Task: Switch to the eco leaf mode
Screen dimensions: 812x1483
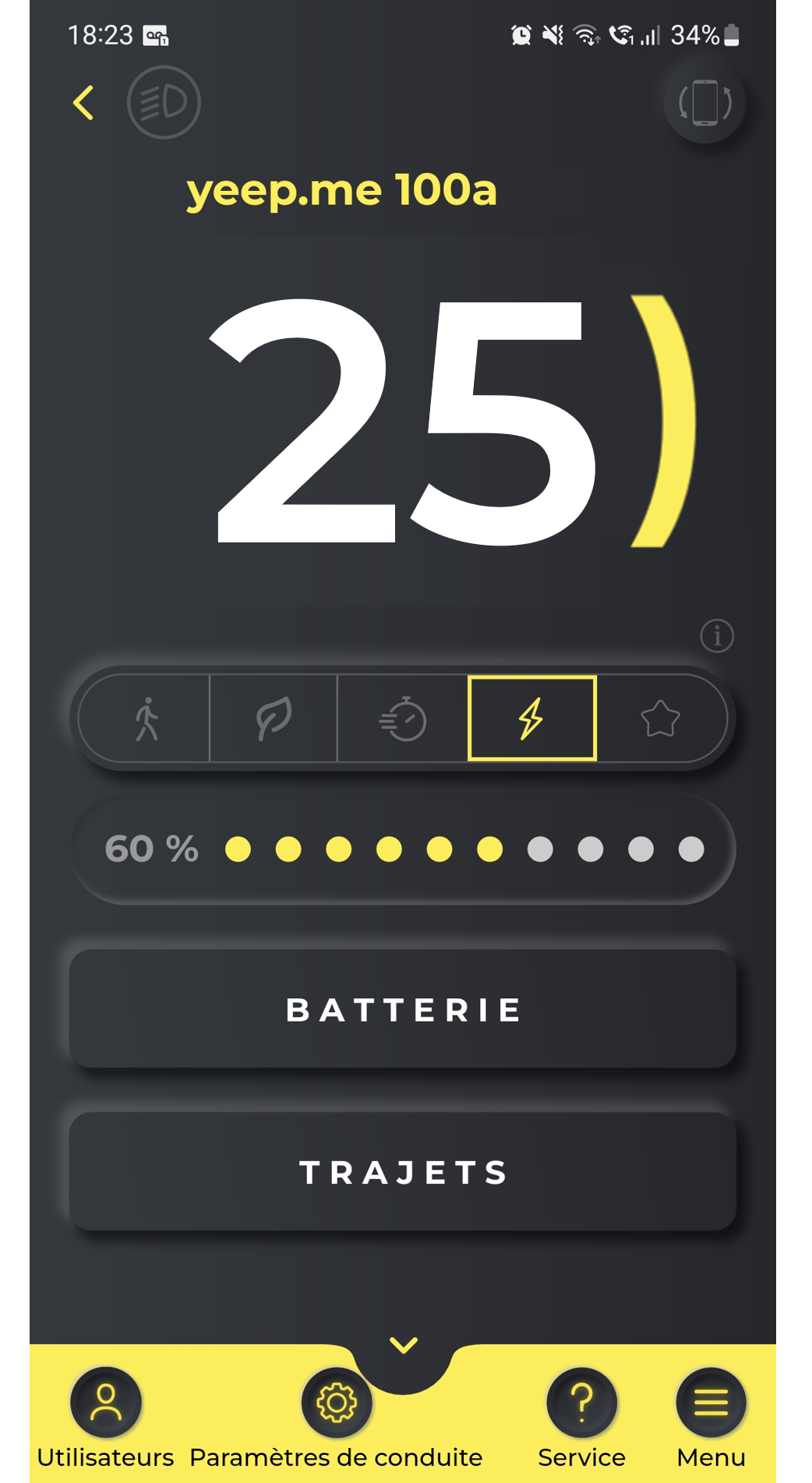Action: 274,719
